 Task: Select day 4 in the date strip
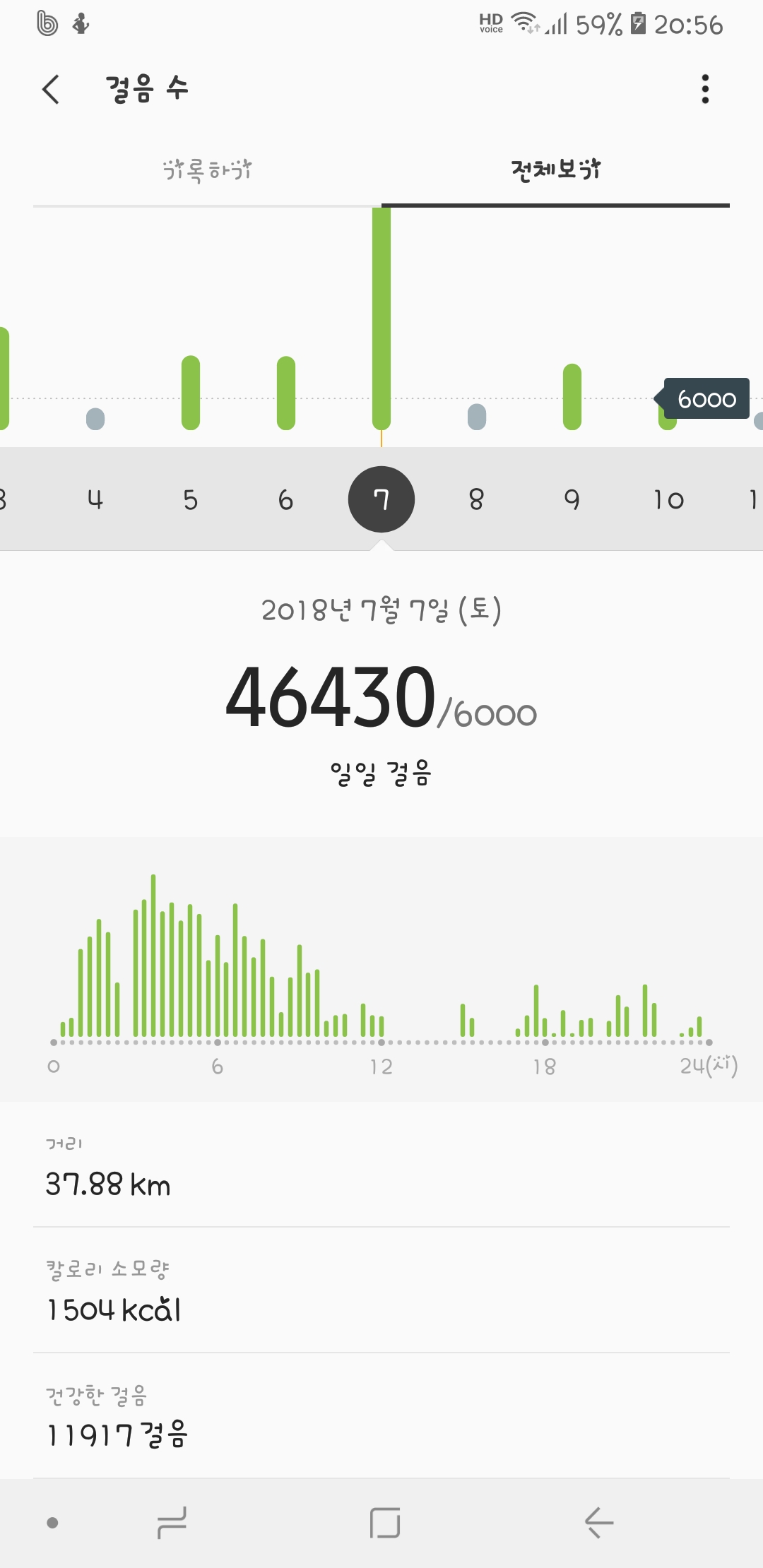click(x=95, y=500)
